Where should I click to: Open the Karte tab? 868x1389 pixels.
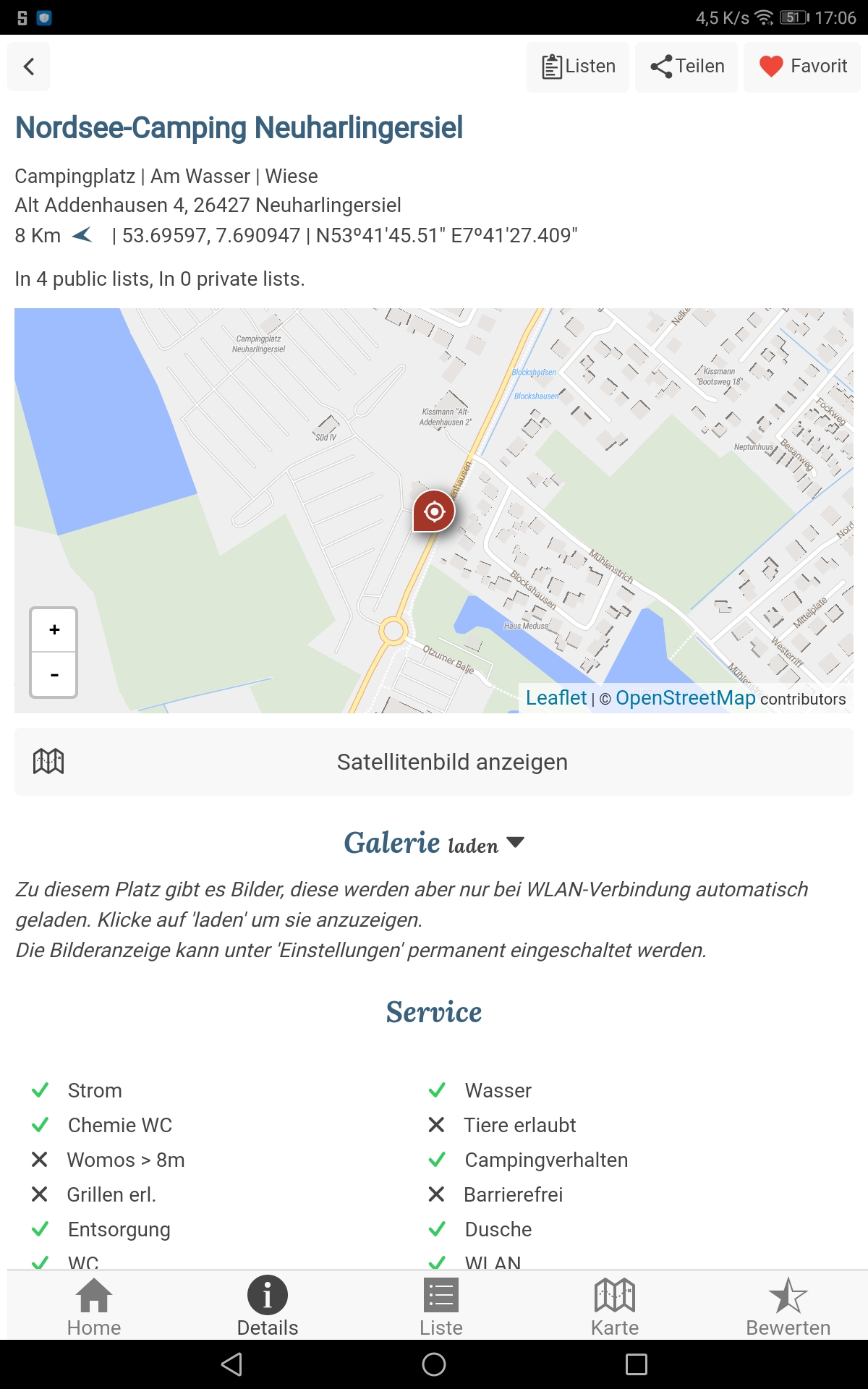tap(615, 1307)
